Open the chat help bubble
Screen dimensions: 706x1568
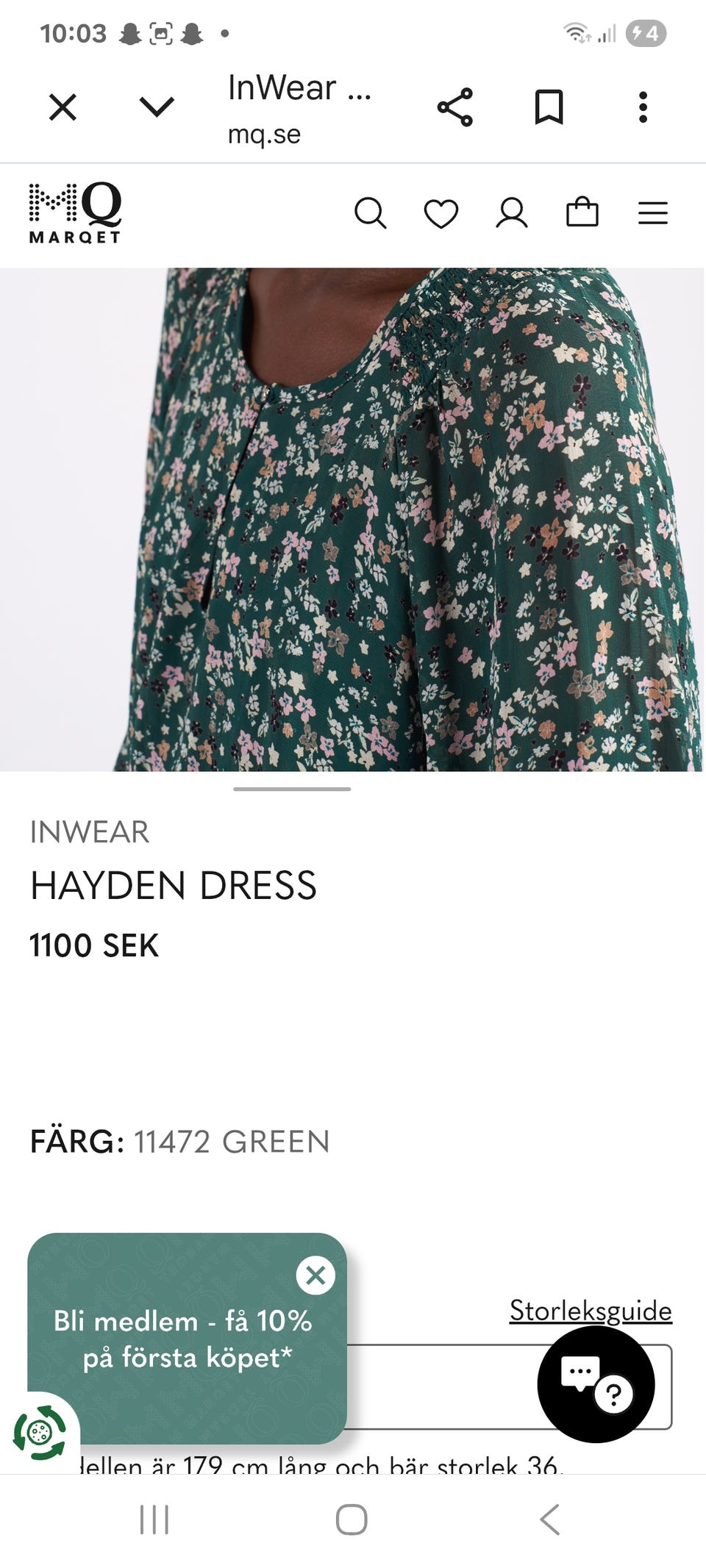click(x=596, y=1384)
